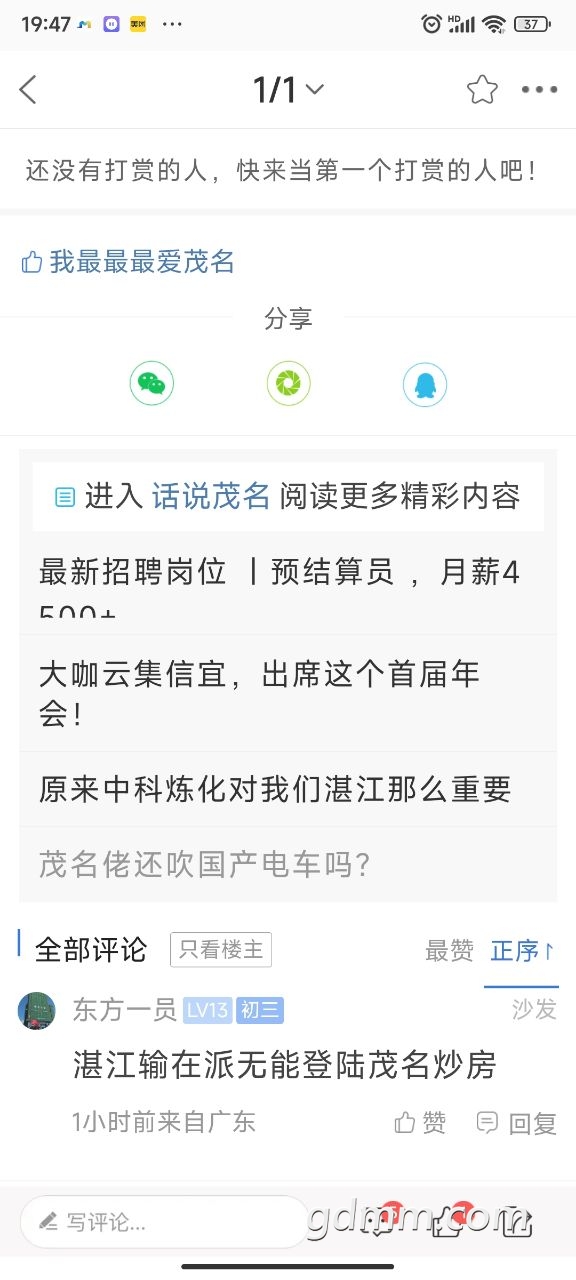Open 茂名佬还吹国产电车吗 post
Image resolution: width=576 pixels, height=1280 pixels.
point(288,864)
